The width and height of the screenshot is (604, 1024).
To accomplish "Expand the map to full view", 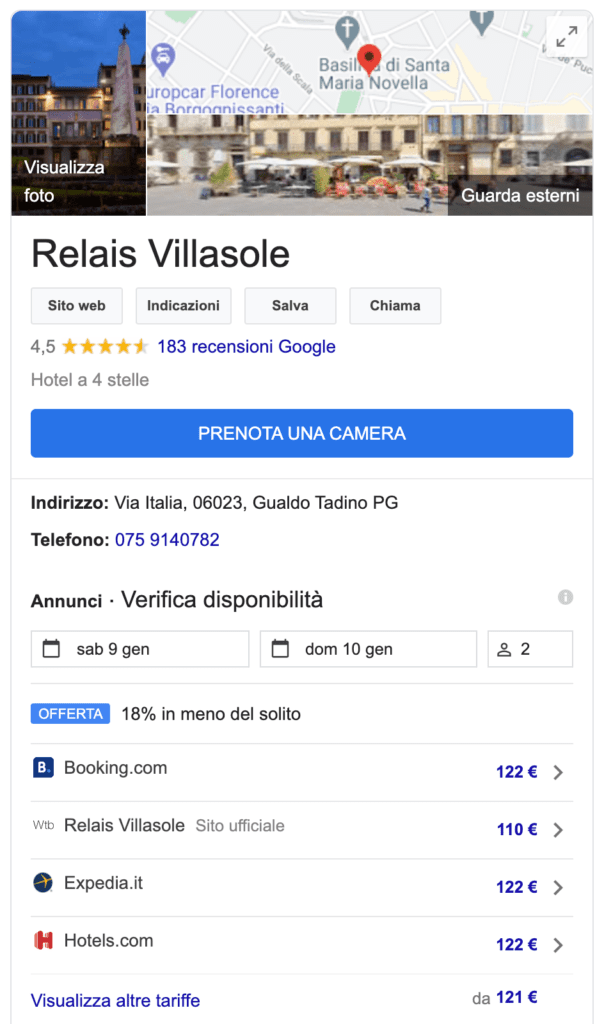I will [x=566, y=38].
